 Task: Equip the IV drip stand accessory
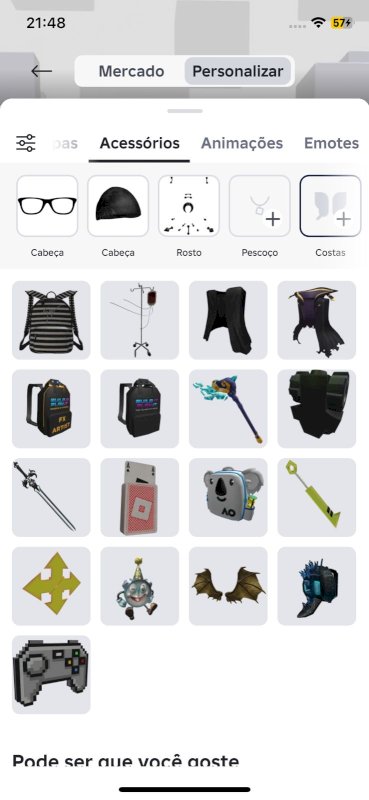click(x=140, y=320)
